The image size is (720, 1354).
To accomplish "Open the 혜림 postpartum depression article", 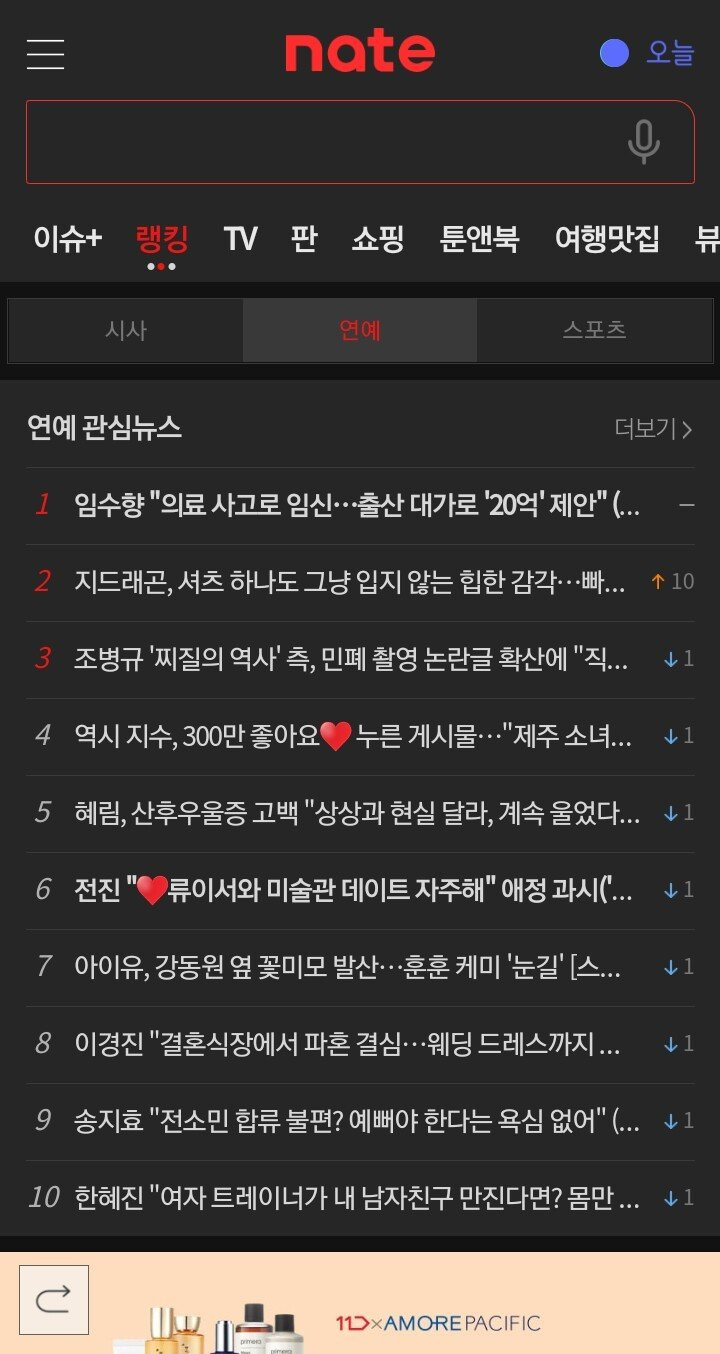I will tap(356, 813).
